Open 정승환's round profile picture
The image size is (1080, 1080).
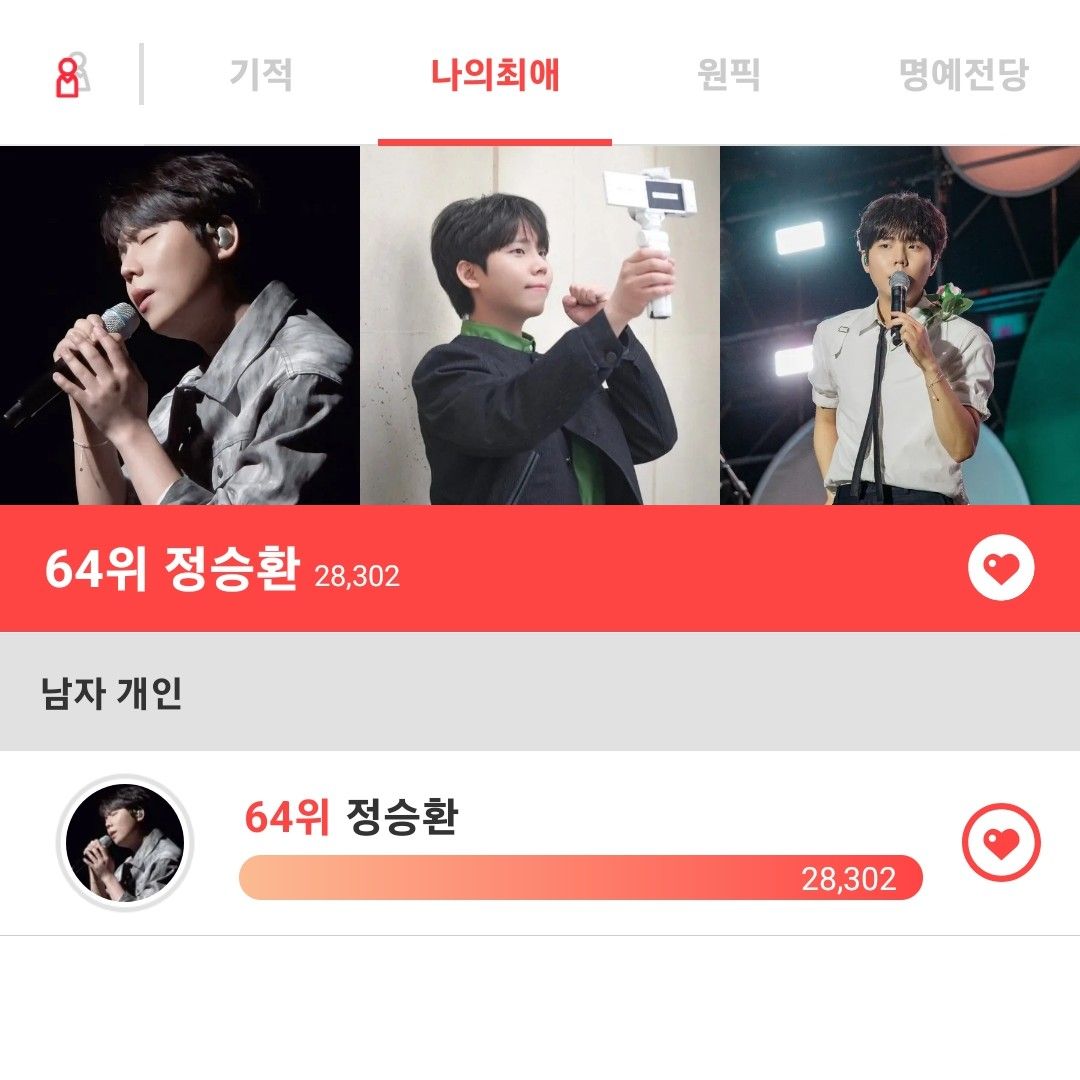(x=125, y=843)
